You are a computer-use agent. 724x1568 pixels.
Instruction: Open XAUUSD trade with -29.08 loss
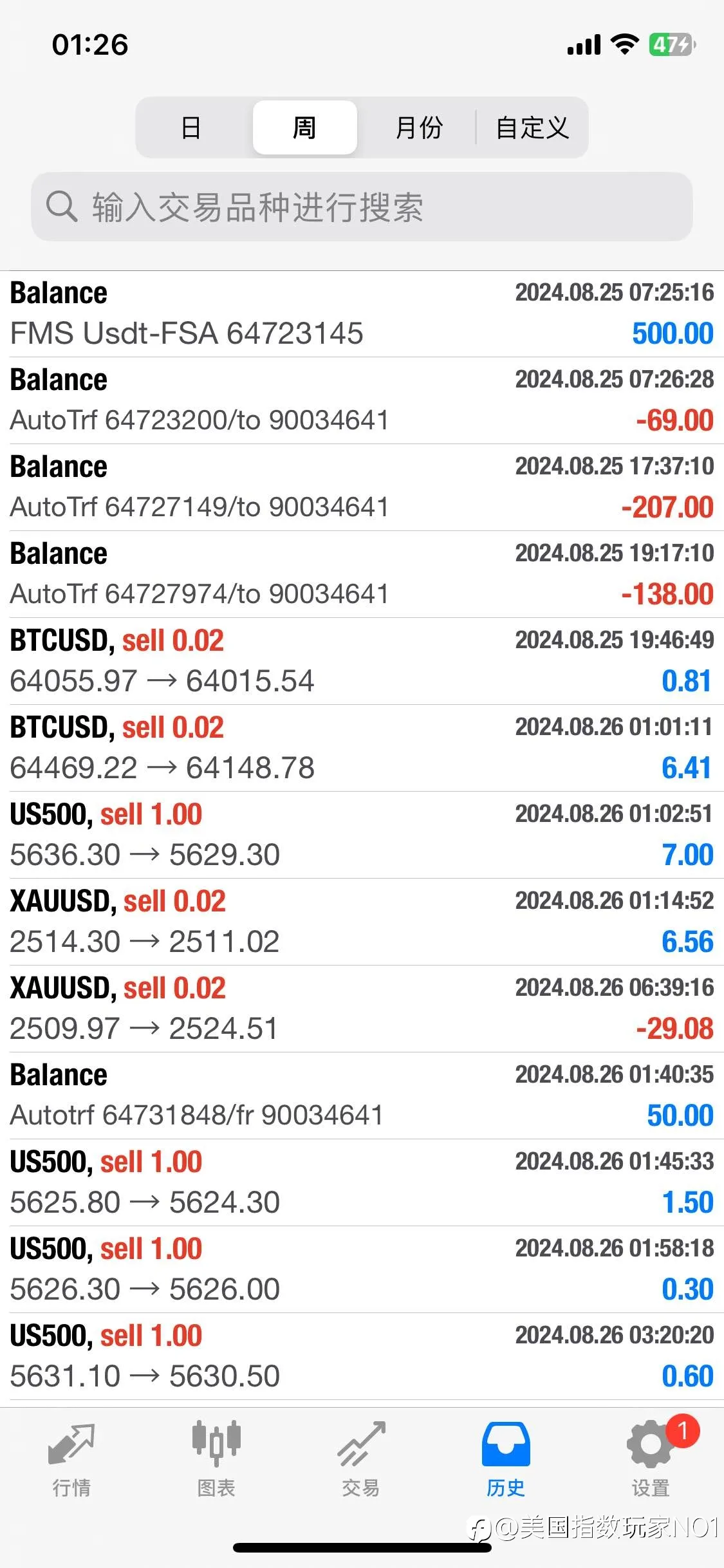tap(362, 1009)
